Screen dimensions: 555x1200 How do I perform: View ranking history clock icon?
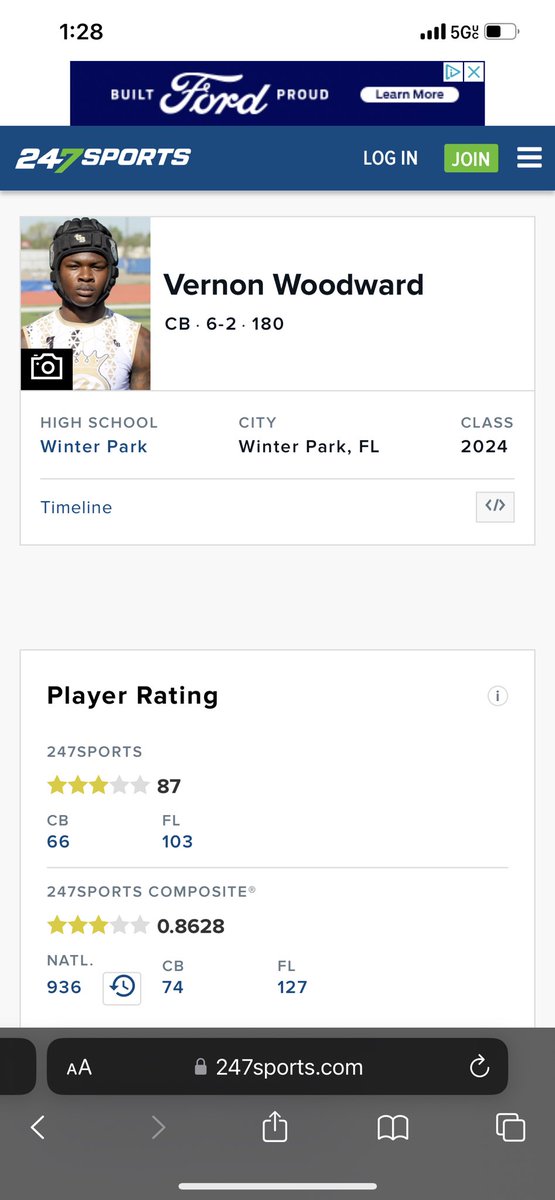(122, 987)
